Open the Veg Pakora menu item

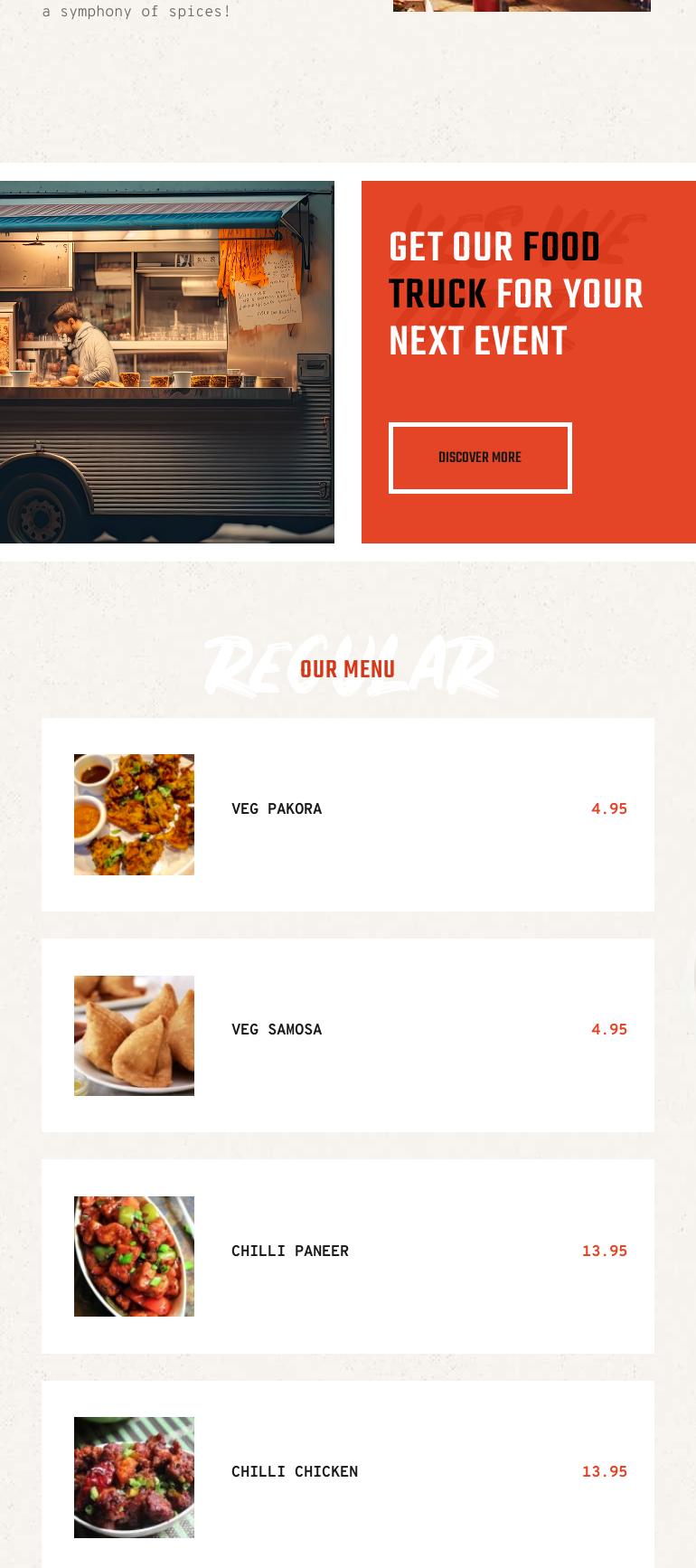pyautogui.click(x=348, y=815)
